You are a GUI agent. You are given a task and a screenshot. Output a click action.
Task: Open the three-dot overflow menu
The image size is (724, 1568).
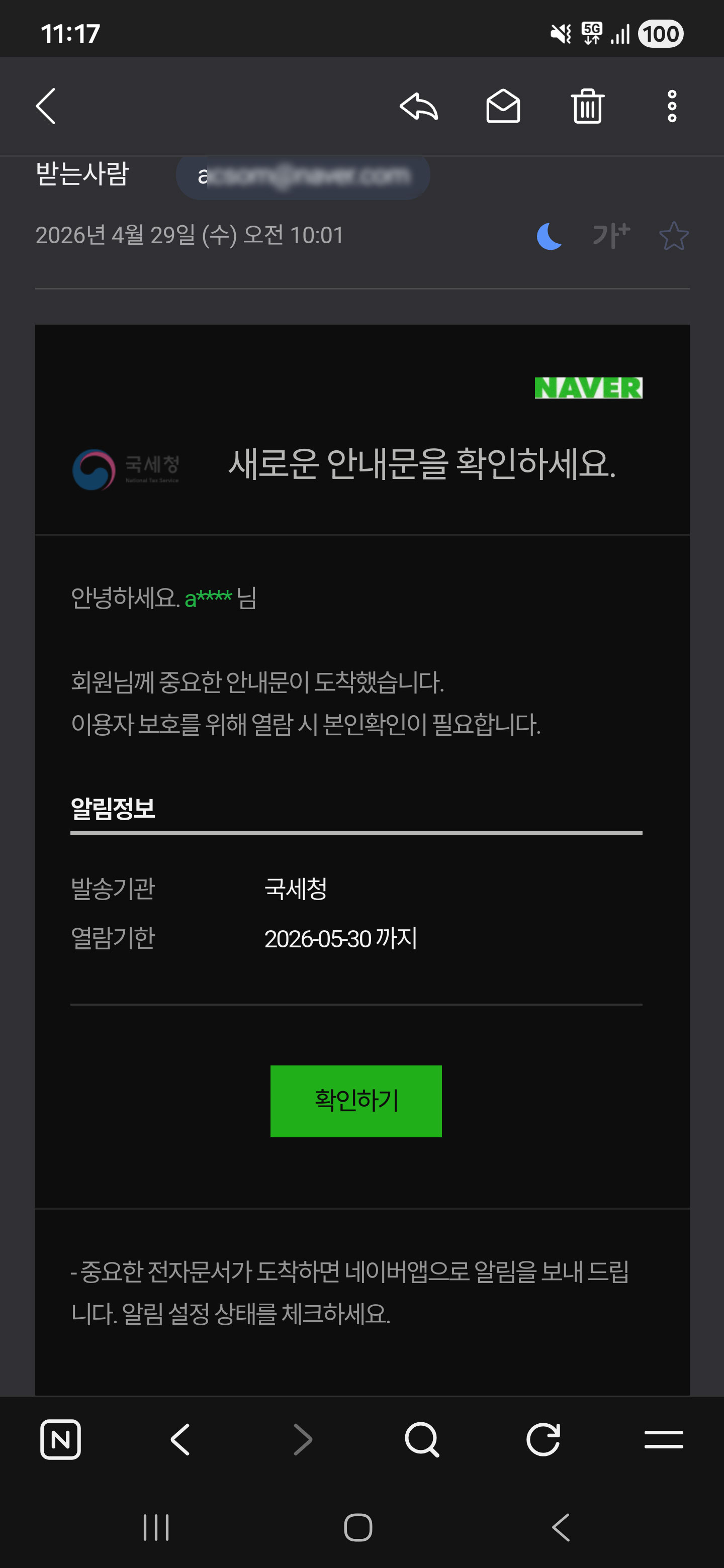tap(672, 107)
